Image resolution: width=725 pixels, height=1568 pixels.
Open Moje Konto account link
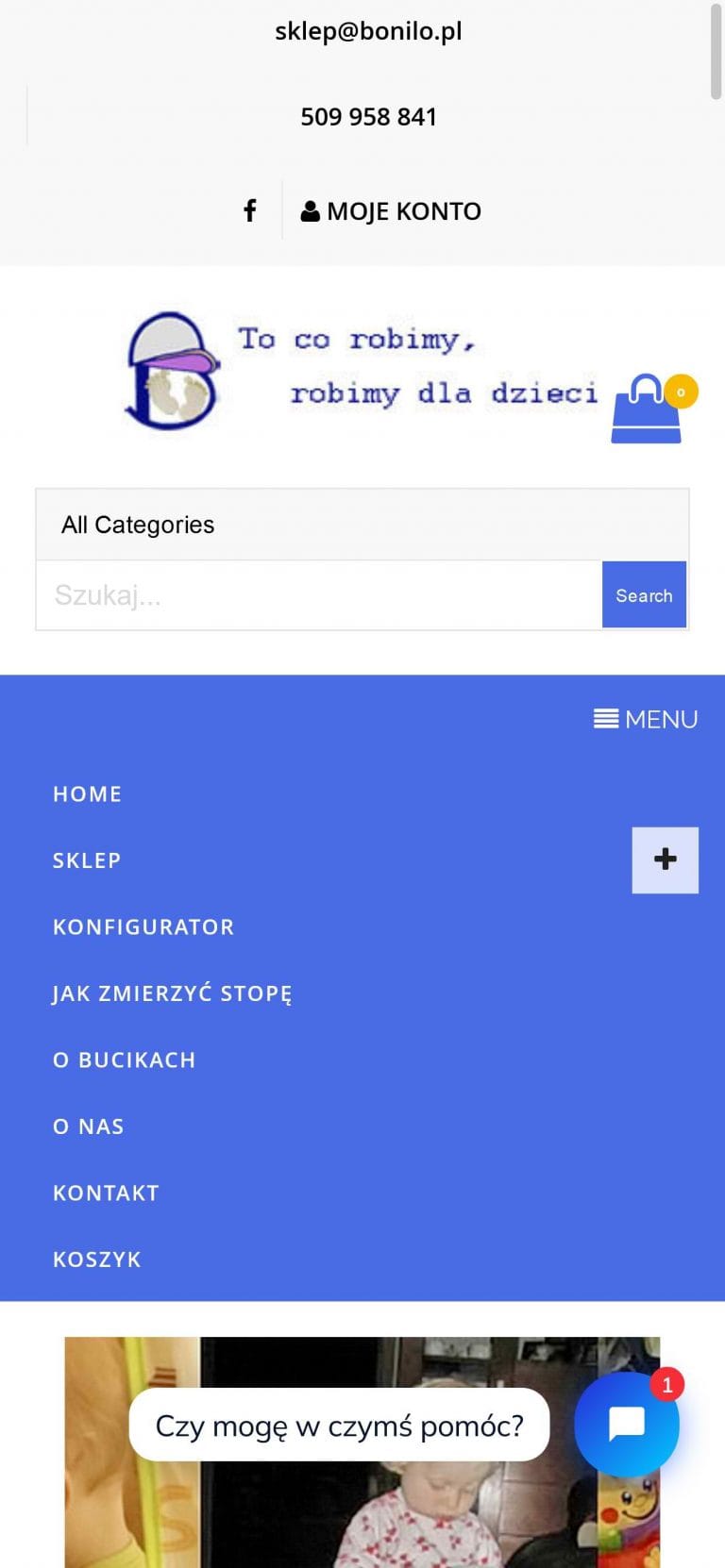(x=391, y=211)
